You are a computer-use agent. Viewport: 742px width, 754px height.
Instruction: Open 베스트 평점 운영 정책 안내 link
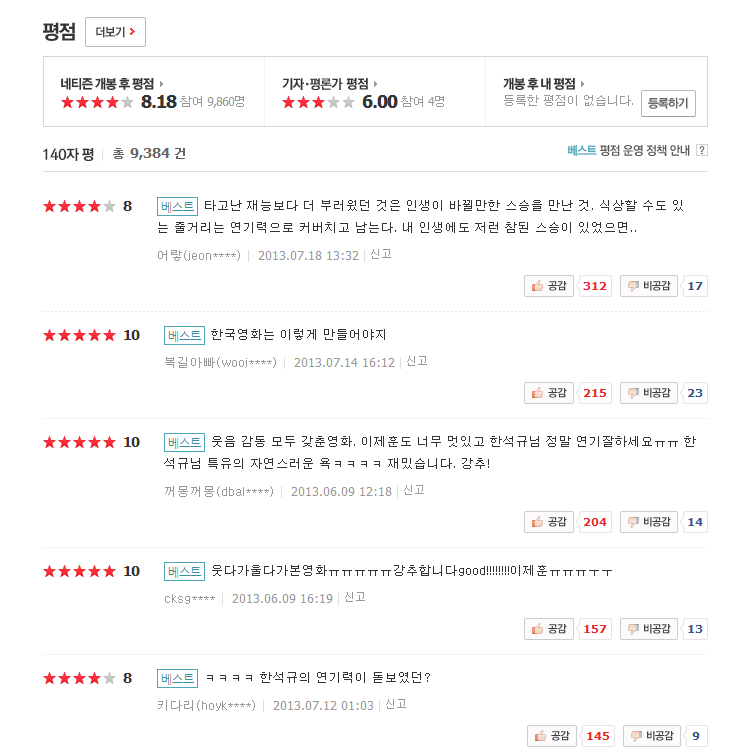(x=629, y=151)
